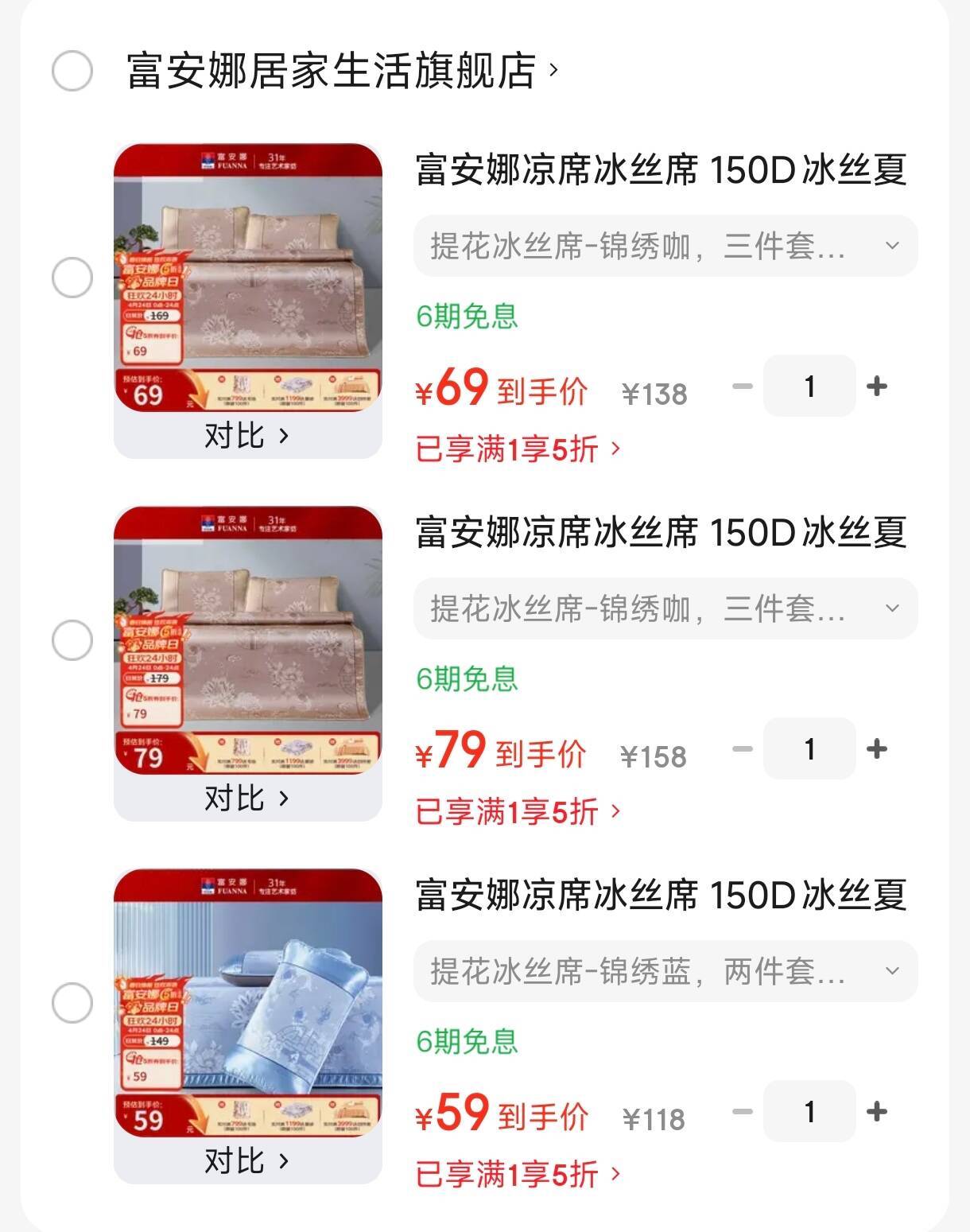Add one more of the ¥59 item
This screenshot has width=970, height=1232.
pyautogui.click(x=876, y=1112)
